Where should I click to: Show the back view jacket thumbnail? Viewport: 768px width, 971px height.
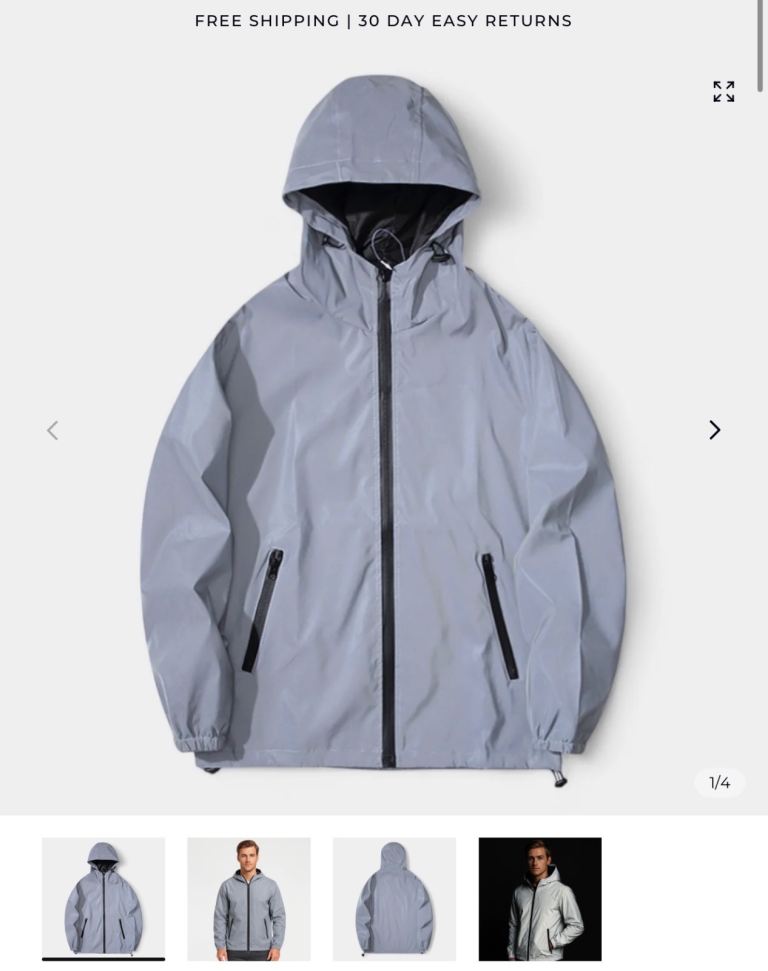point(394,898)
